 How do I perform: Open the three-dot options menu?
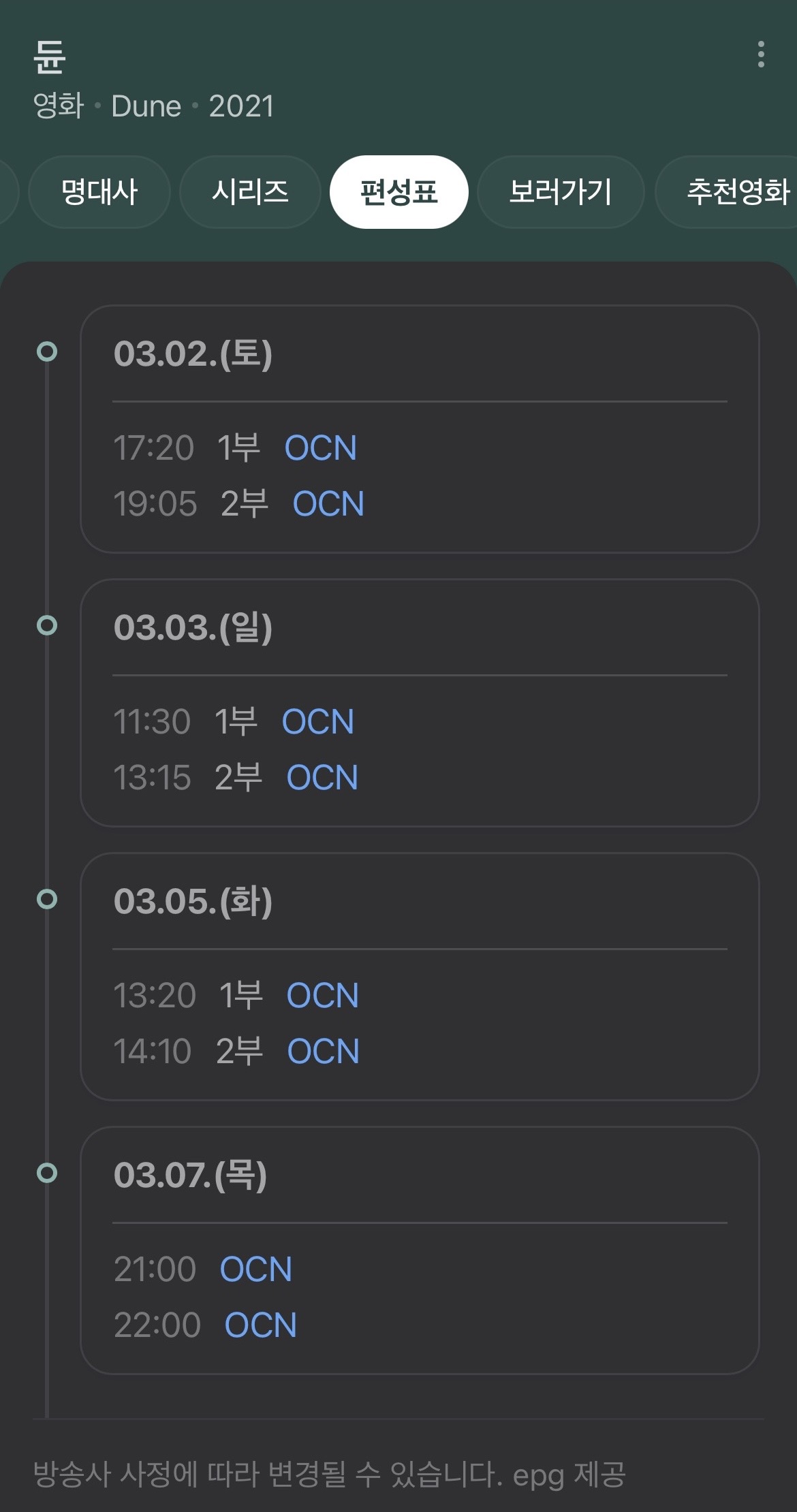pyautogui.click(x=761, y=57)
